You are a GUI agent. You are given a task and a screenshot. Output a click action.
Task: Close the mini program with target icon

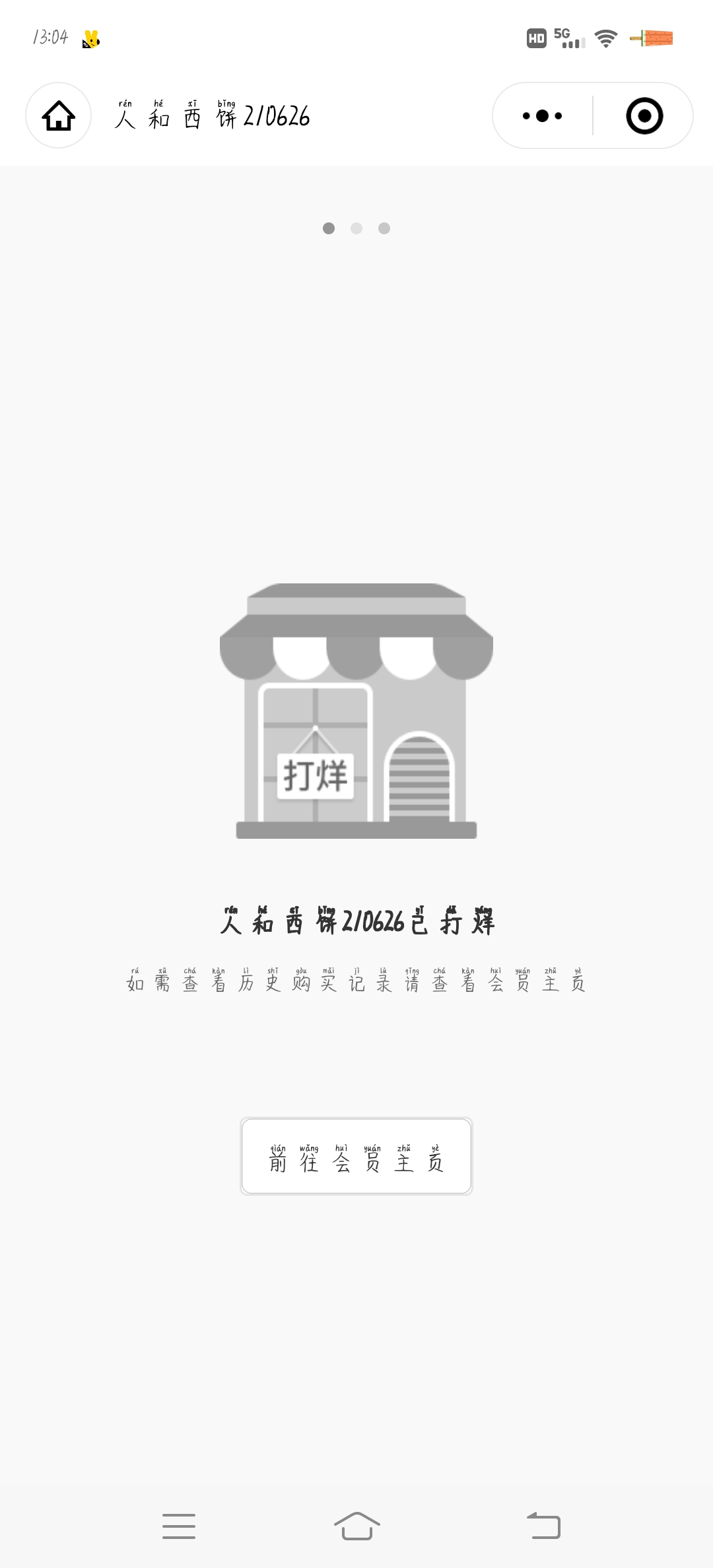pyautogui.click(x=644, y=116)
